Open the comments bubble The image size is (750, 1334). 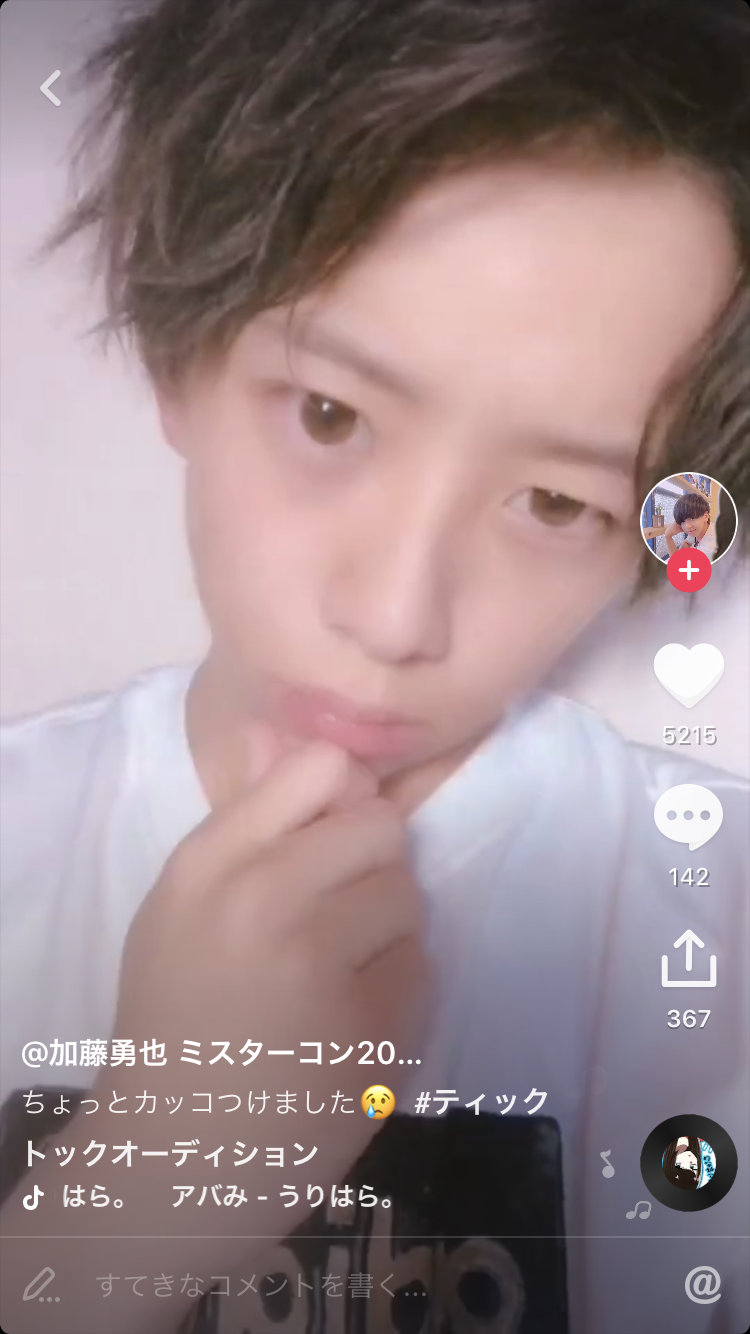pyautogui.click(x=689, y=818)
